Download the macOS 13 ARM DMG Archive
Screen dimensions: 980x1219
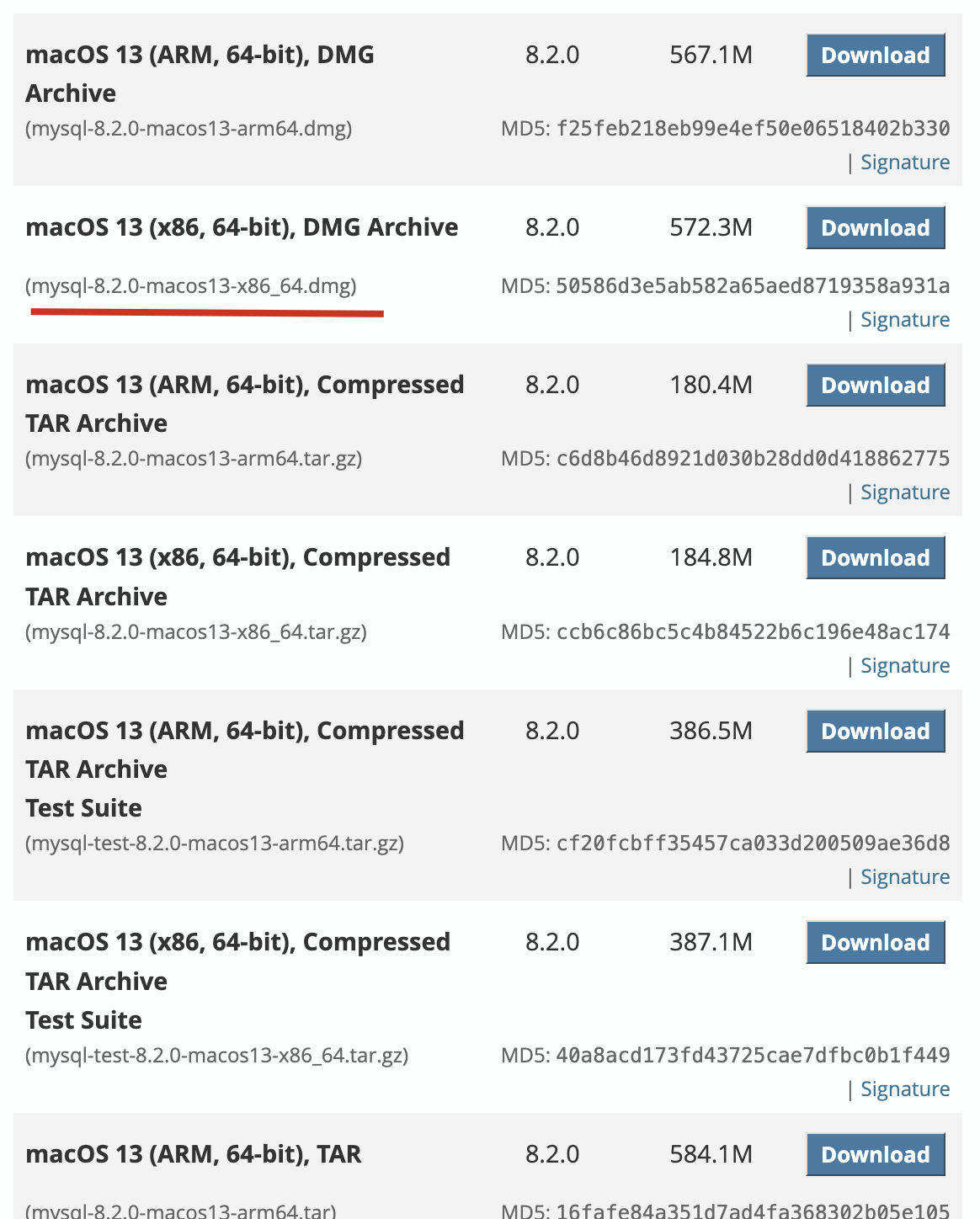point(875,56)
